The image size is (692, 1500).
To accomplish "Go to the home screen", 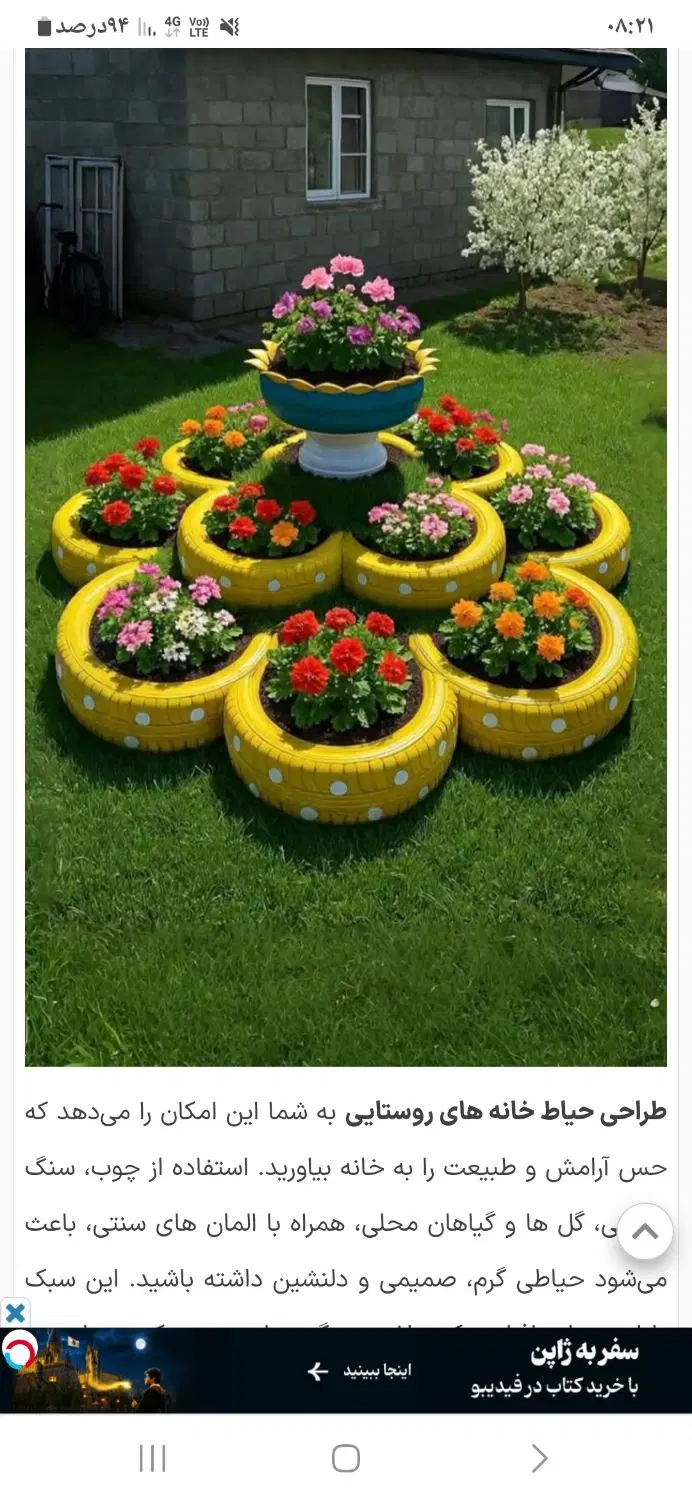I will tap(346, 1458).
